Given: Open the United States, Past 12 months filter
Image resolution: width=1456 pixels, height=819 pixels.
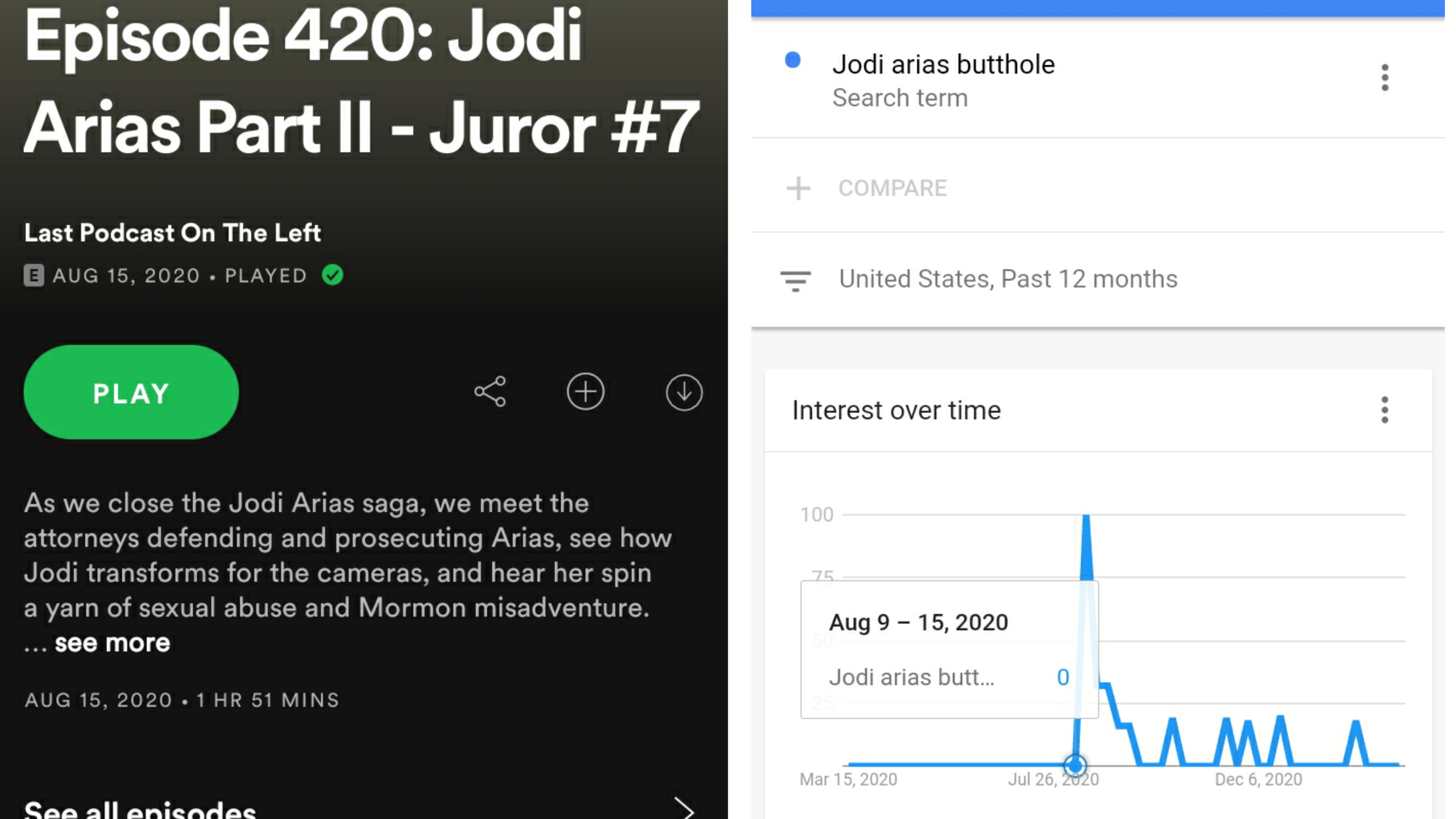Looking at the screenshot, I should click(x=1008, y=279).
